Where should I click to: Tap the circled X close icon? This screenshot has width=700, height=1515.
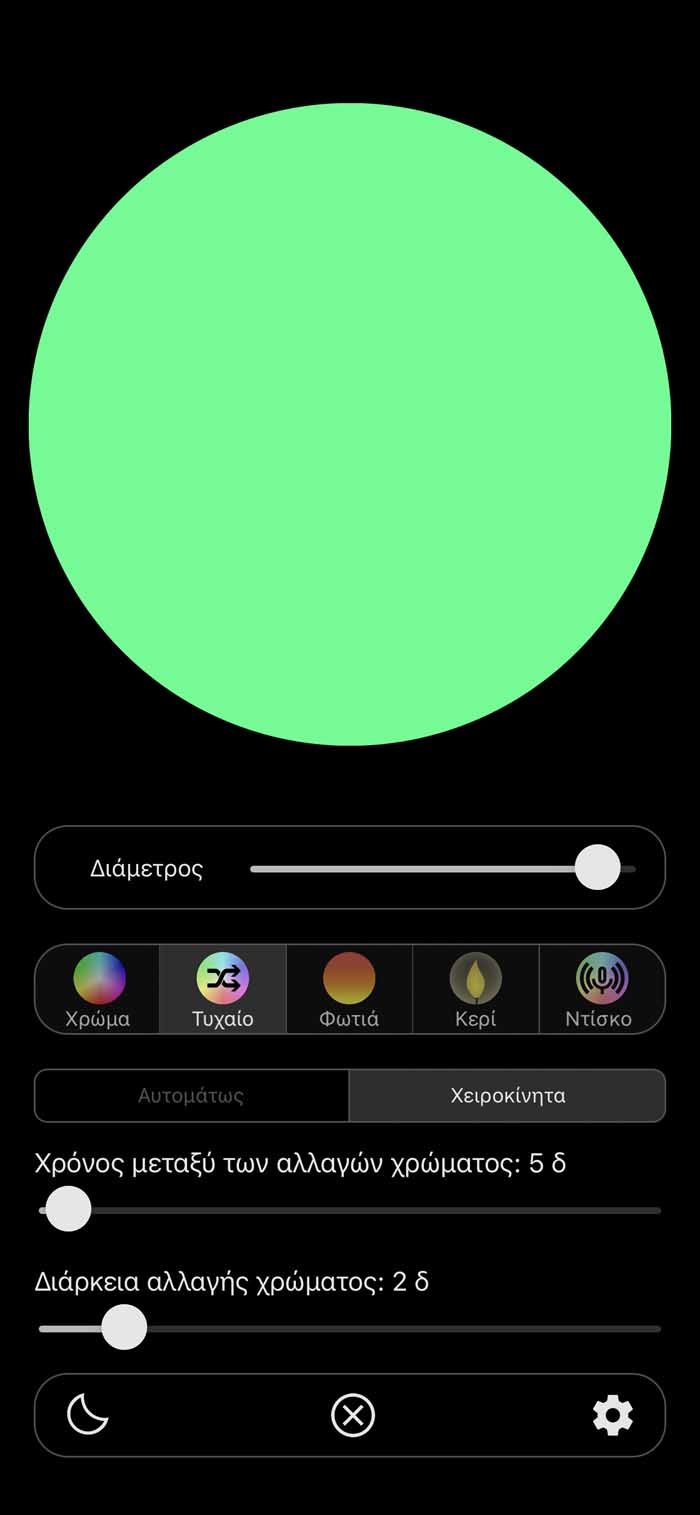(x=353, y=1416)
